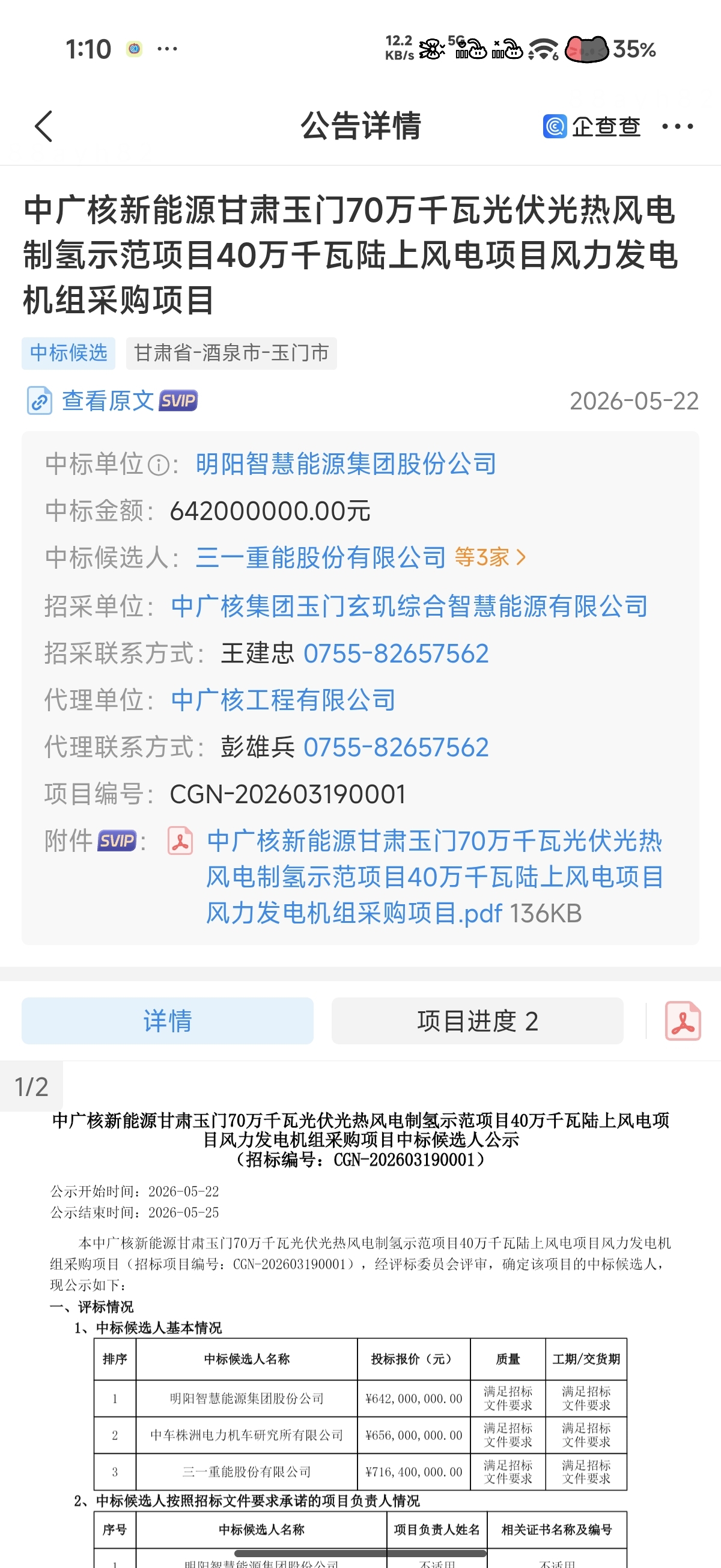721x1568 pixels.
Task: Open the overflow menu in header
Action: (x=677, y=127)
